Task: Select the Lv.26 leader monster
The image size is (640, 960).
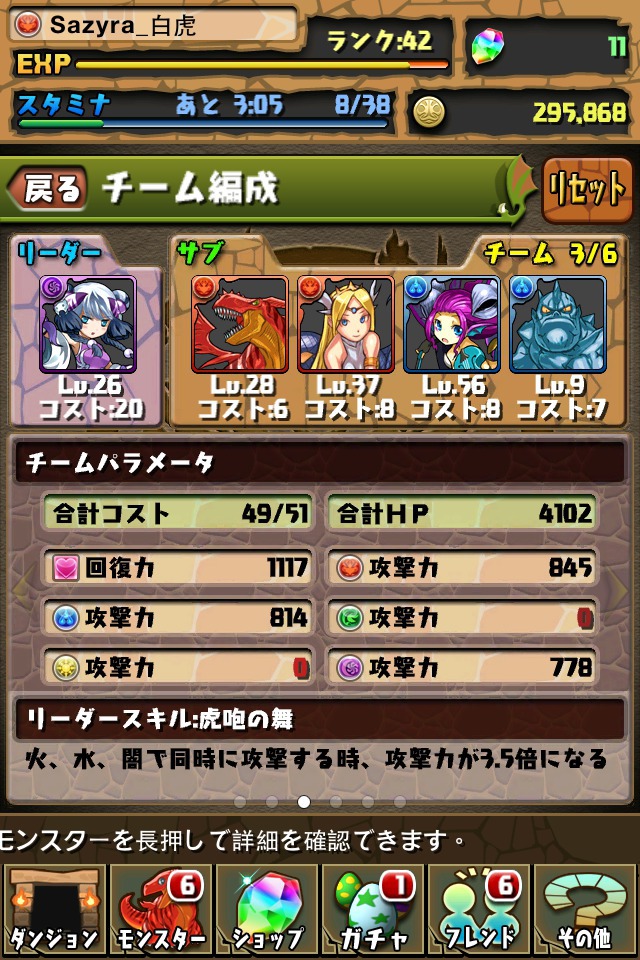Action: click(x=87, y=324)
